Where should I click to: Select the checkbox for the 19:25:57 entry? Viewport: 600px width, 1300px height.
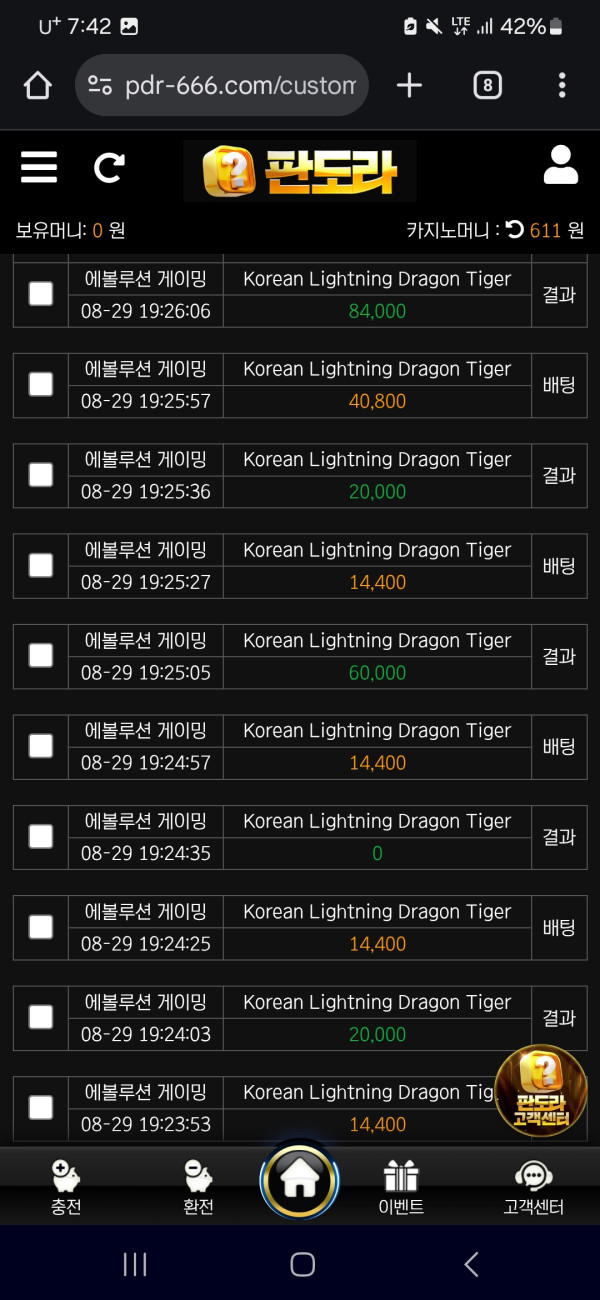[x=41, y=384]
